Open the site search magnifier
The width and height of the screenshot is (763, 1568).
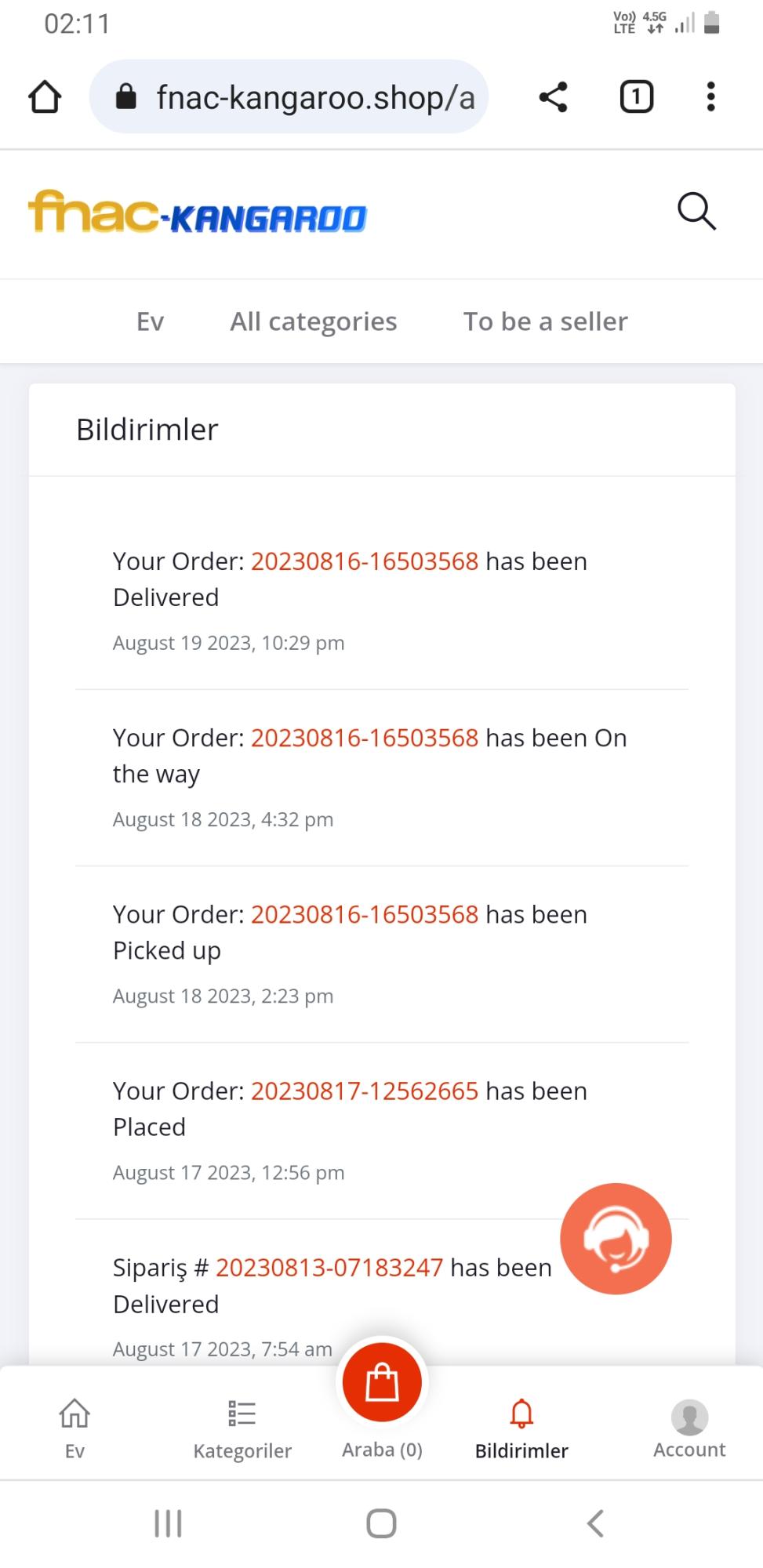click(x=696, y=212)
